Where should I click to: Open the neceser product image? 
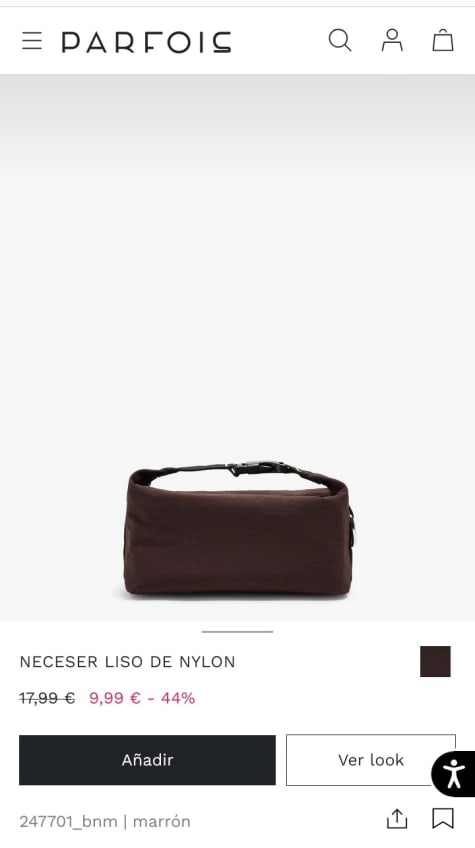pyautogui.click(x=238, y=347)
